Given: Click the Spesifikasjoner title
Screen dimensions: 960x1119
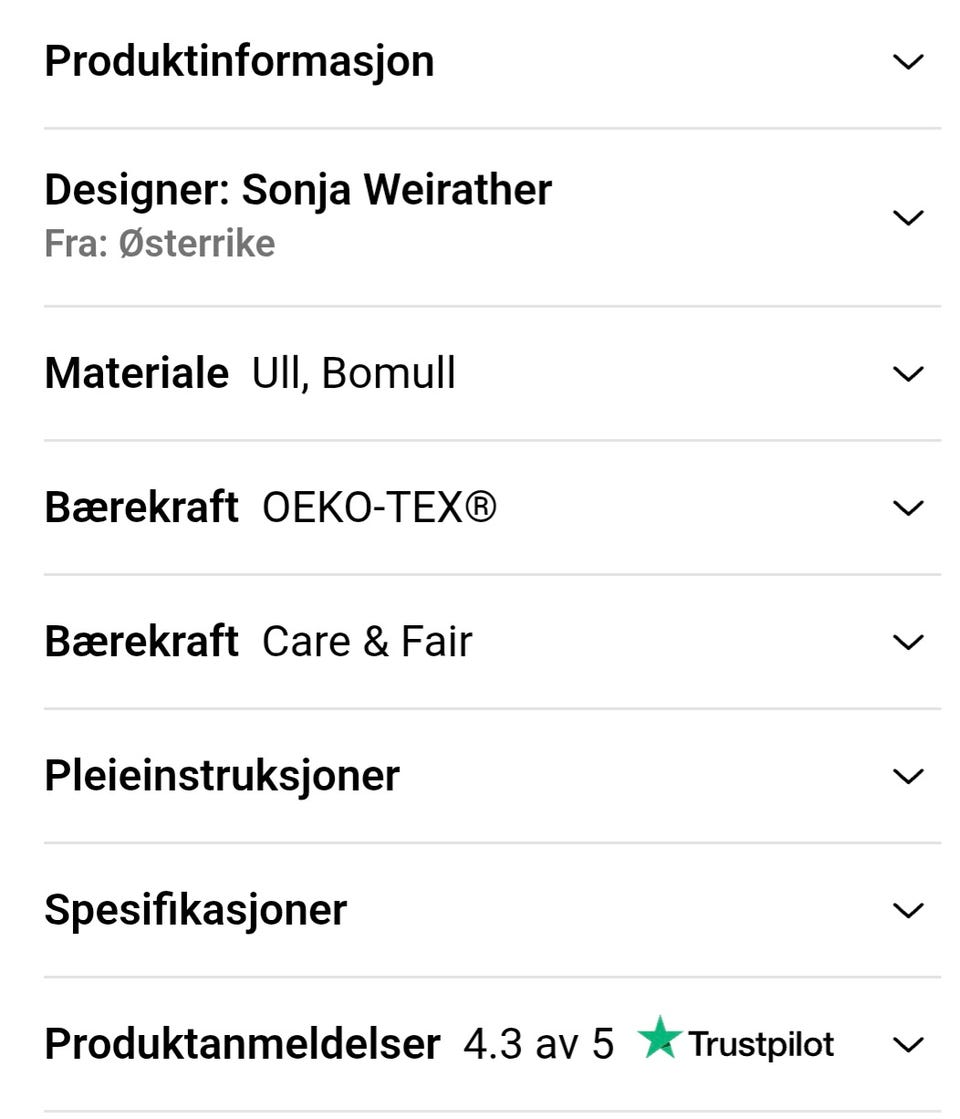Looking at the screenshot, I should pos(195,910).
